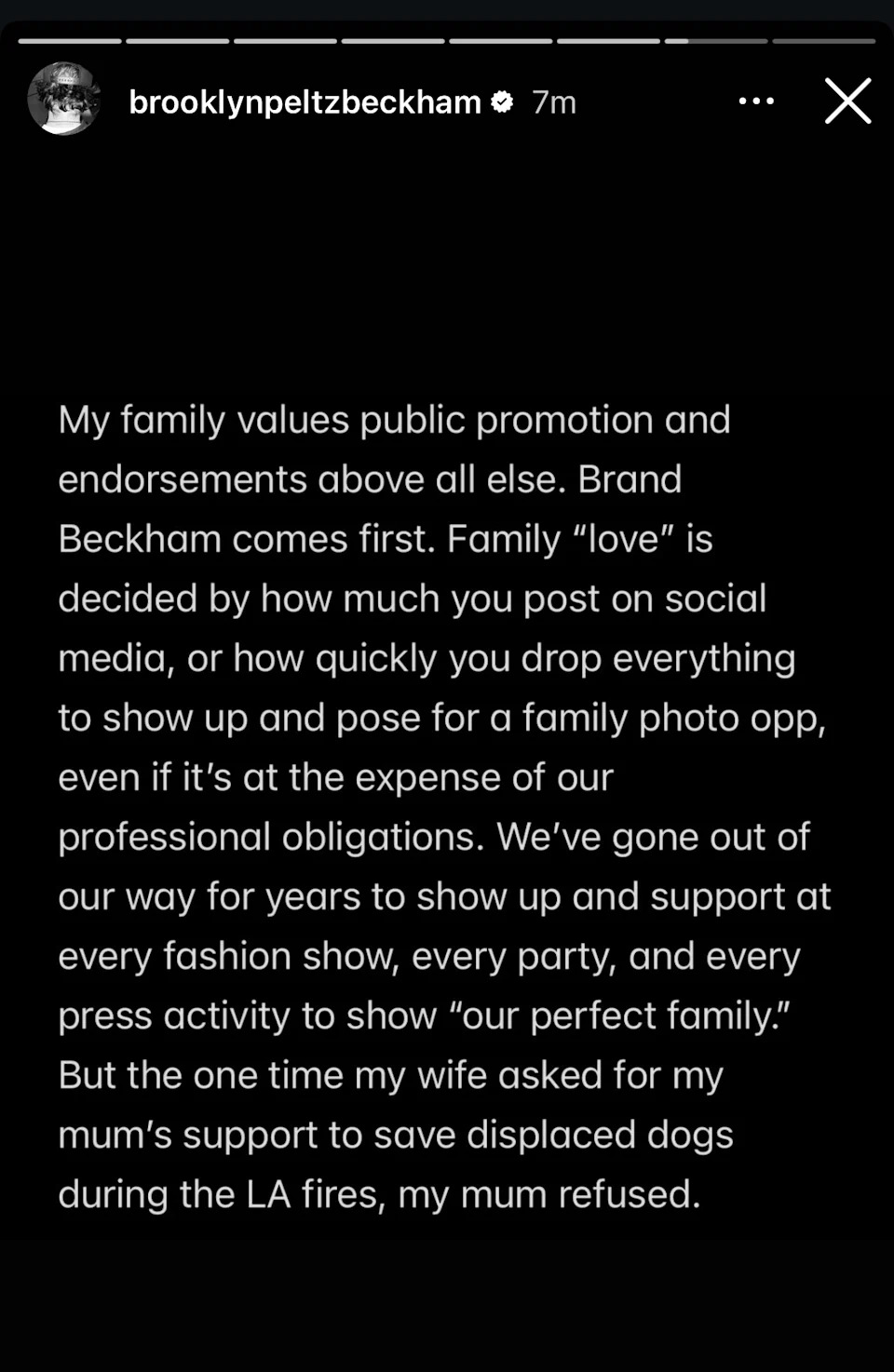Click the verified badge next to username
The height and width of the screenshot is (1372, 894).
(x=504, y=101)
